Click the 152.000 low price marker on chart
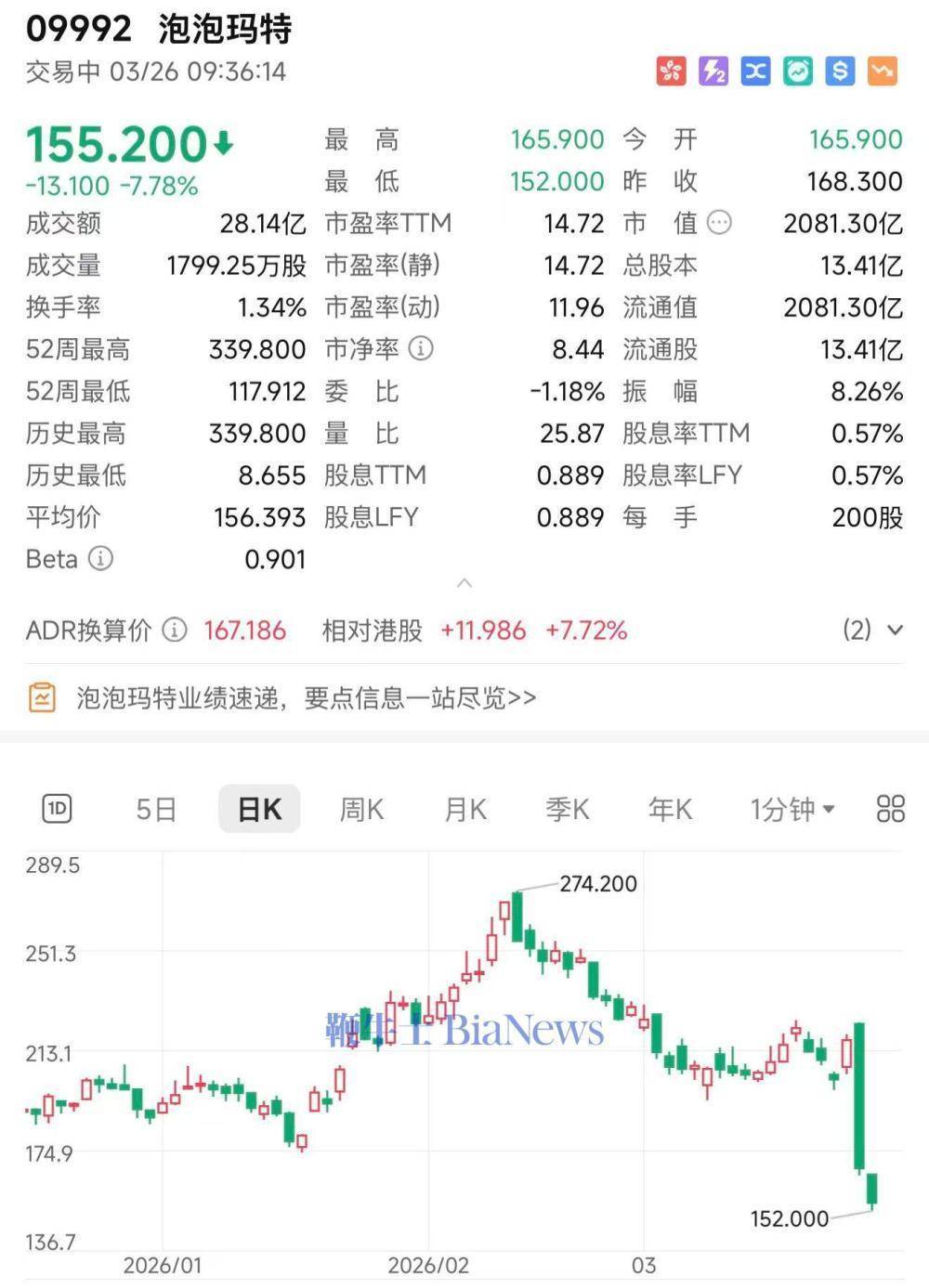Viewport: 929px width, 1288px height. click(x=789, y=1217)
